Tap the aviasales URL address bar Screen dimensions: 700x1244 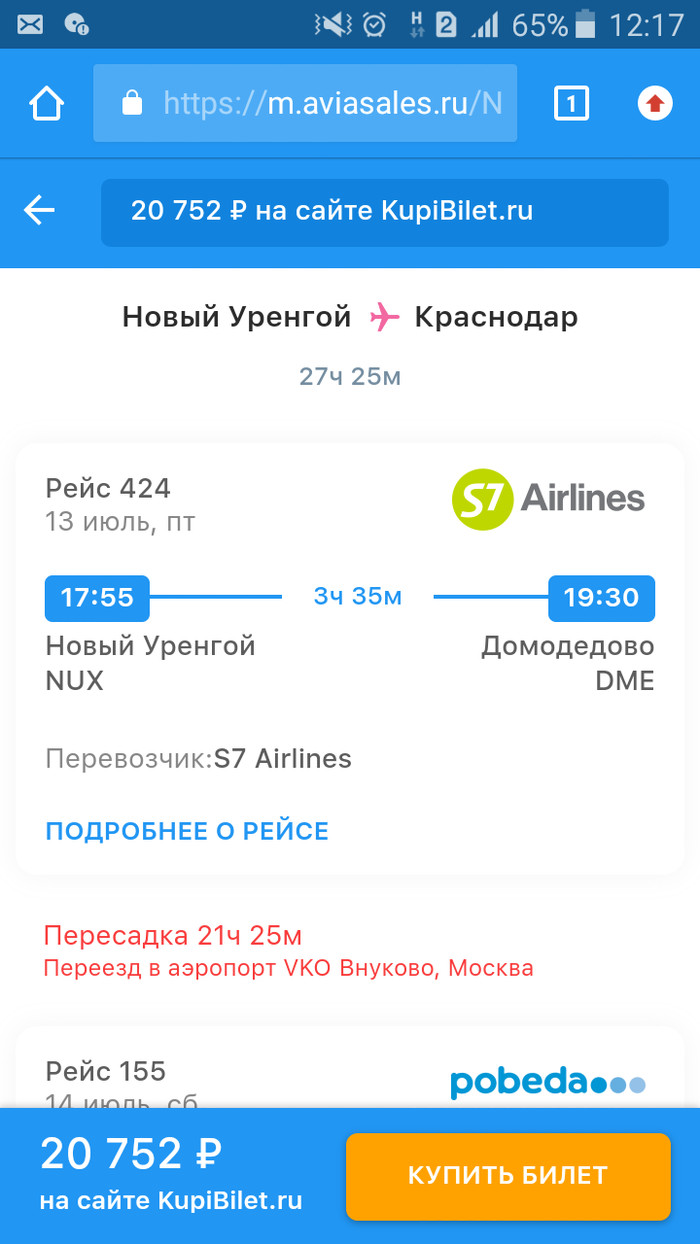(x=305, y=103)
